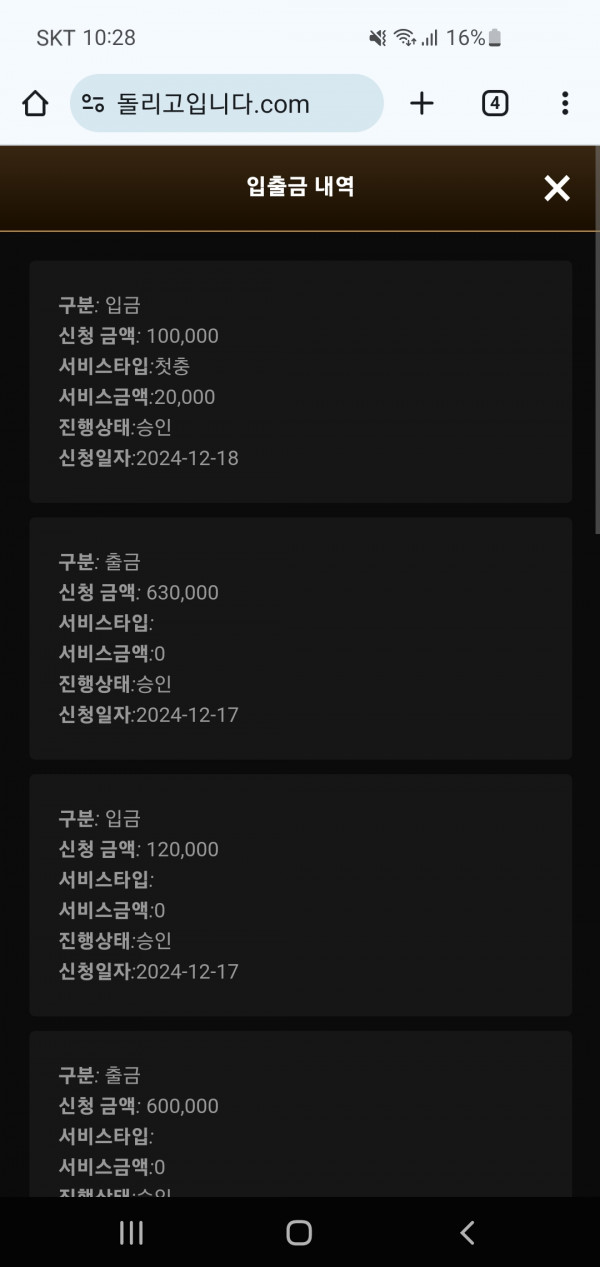Open a new browser tab
The height and width of the screenshot is (1267, 600).
click(422, 103)
